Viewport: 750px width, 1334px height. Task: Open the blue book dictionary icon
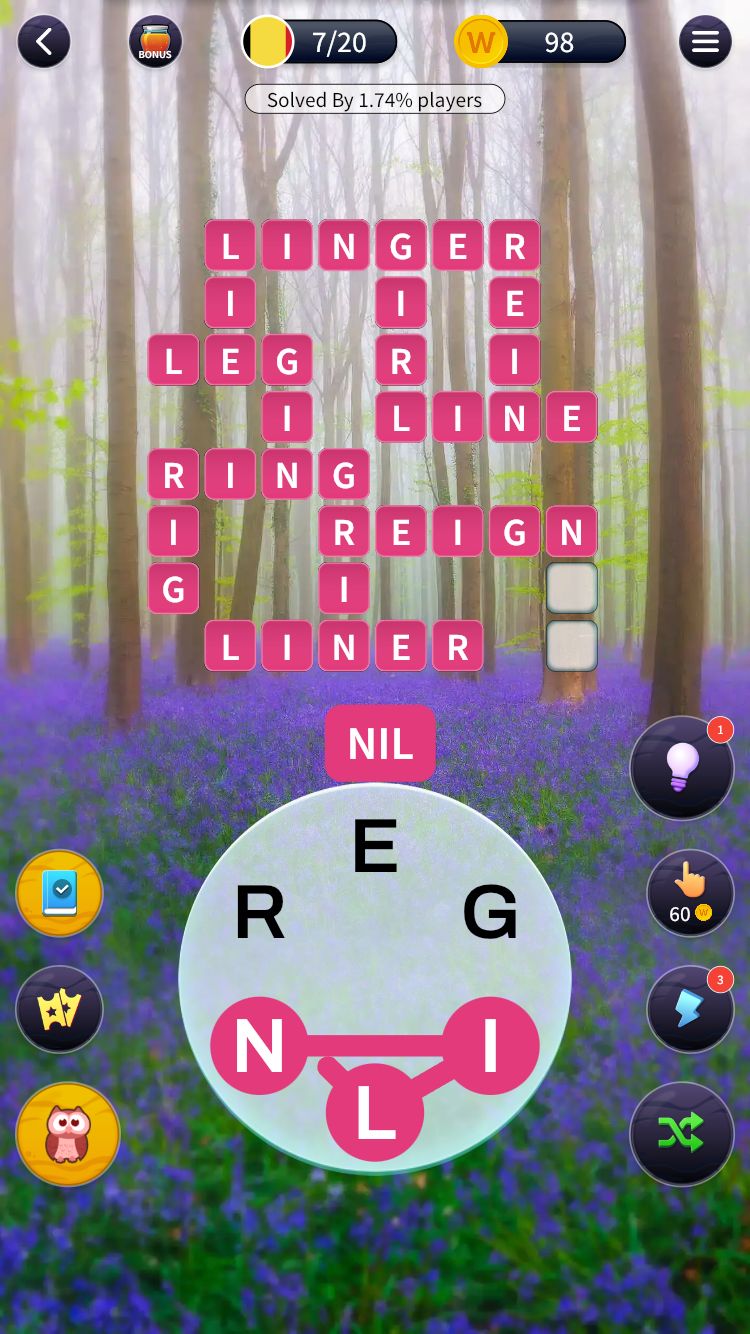(60, 893)
